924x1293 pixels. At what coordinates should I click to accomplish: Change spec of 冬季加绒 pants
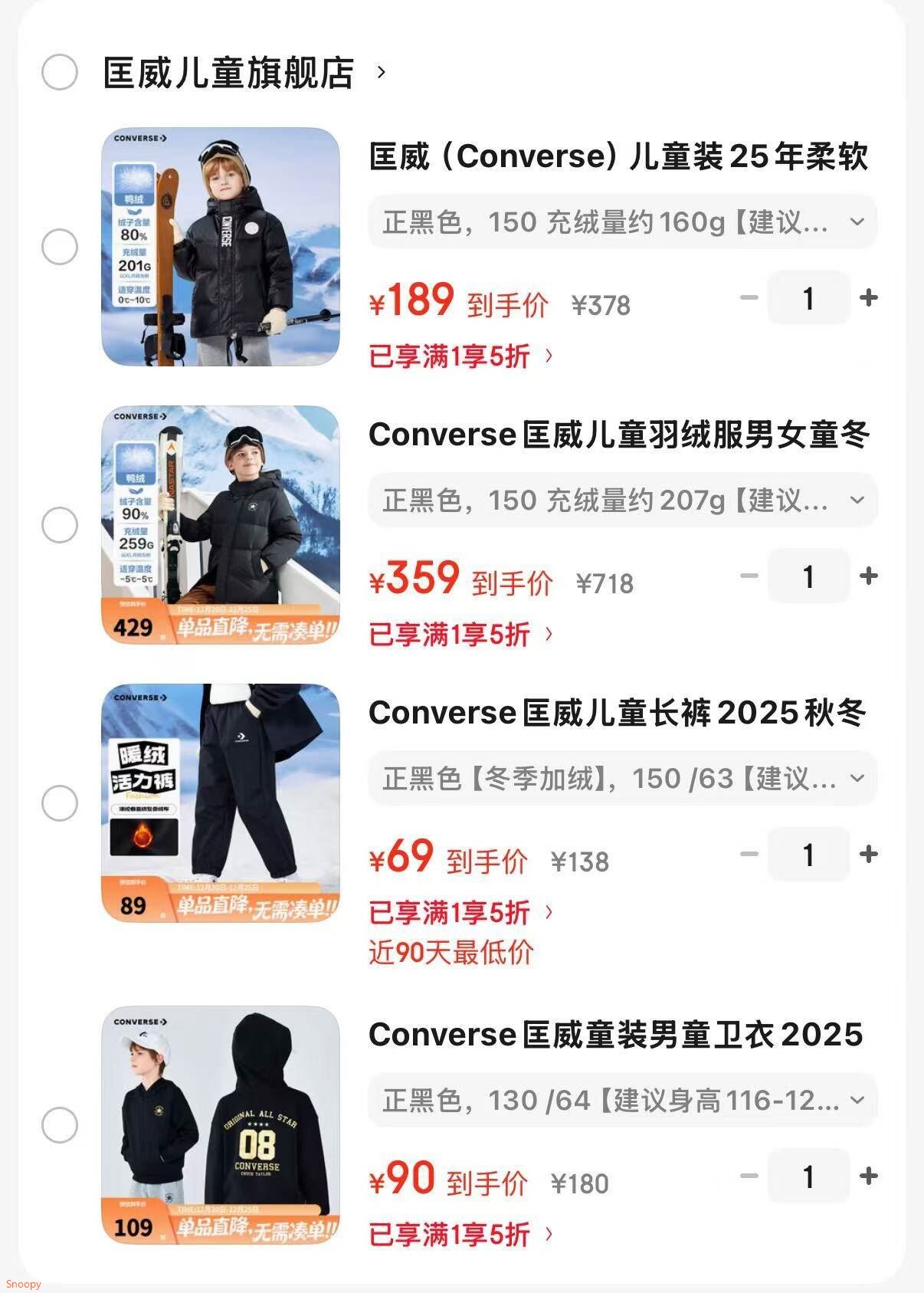pos(621,779)
